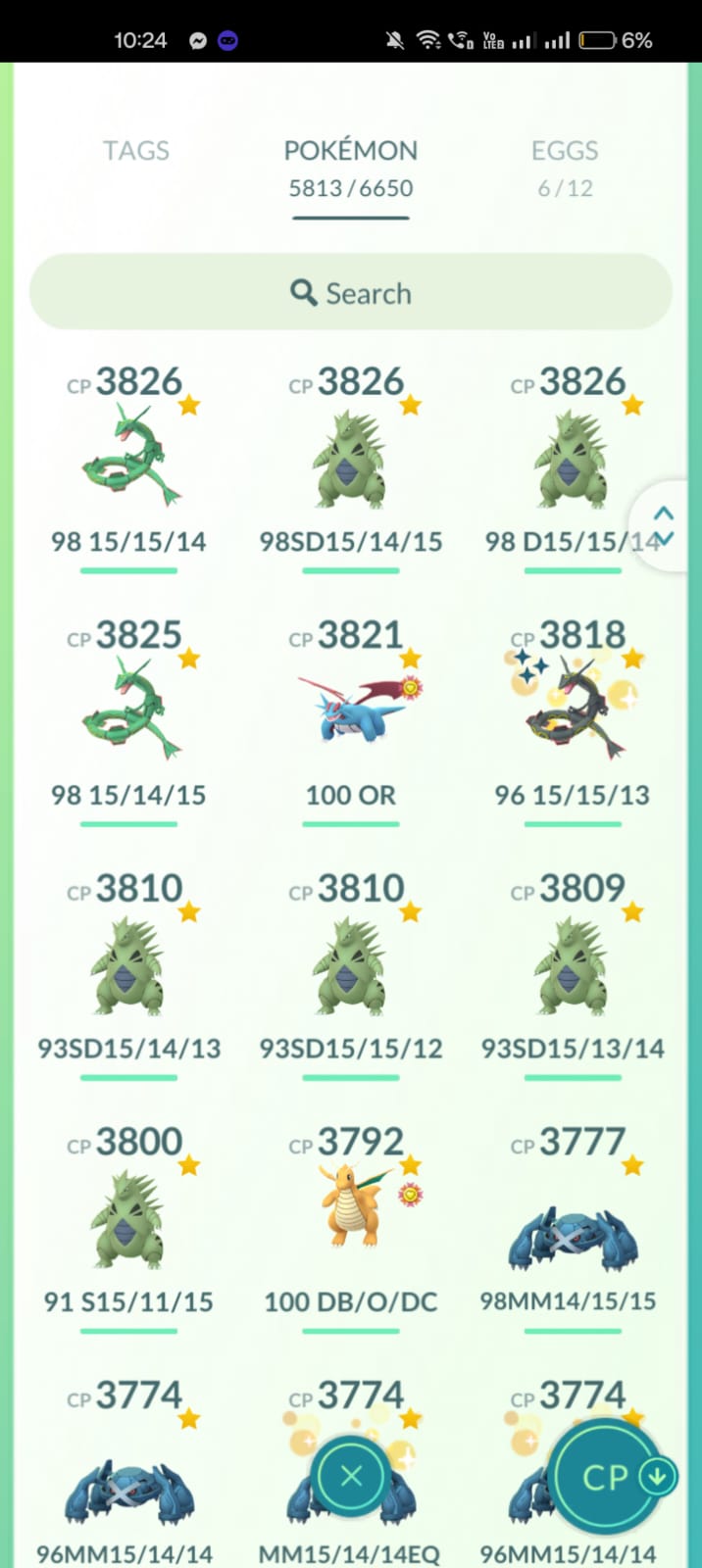702x1568 pixels.
Task: Close the Pokémon storage with X button
Action: tap(352, 1476)
